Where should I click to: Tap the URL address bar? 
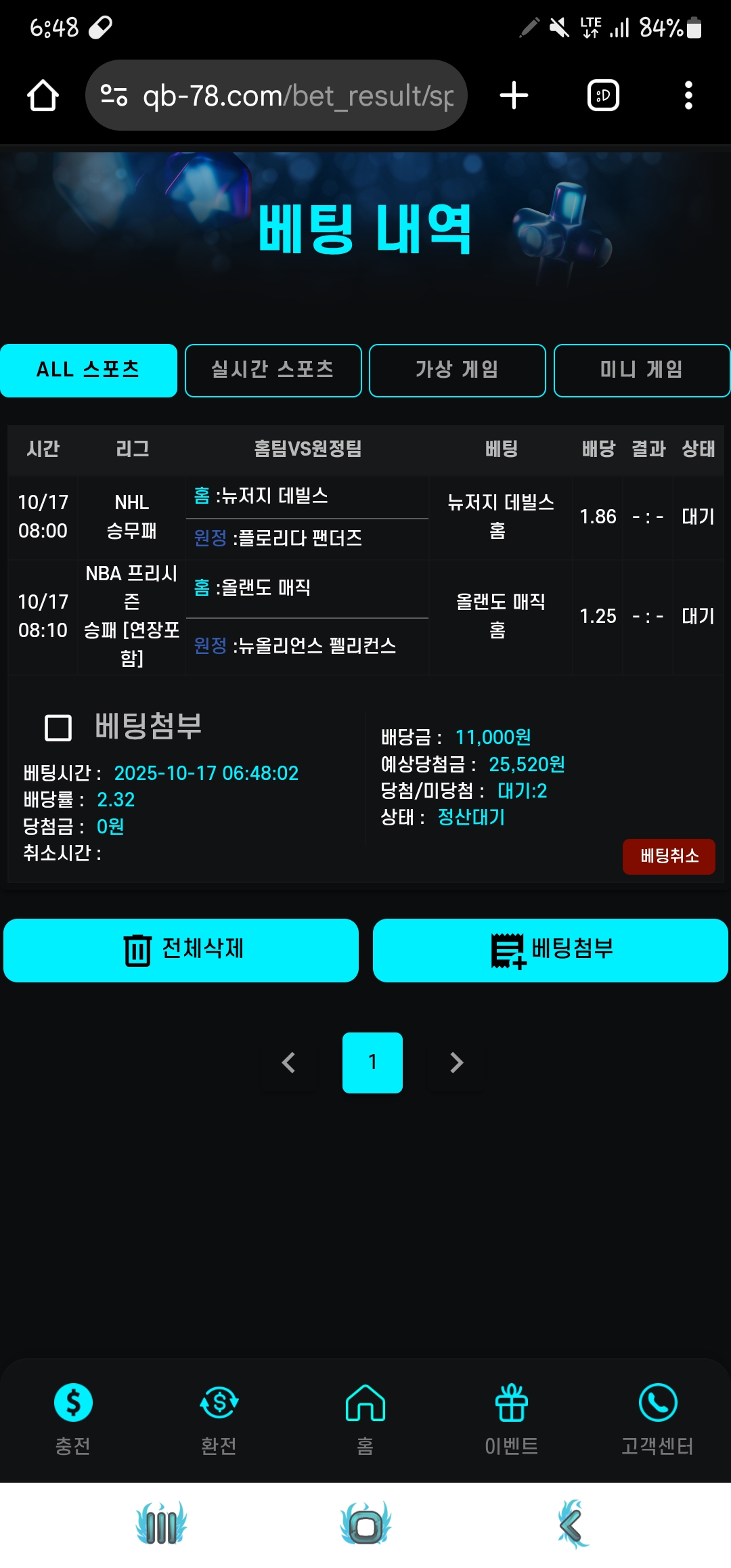tap(284, 95)
